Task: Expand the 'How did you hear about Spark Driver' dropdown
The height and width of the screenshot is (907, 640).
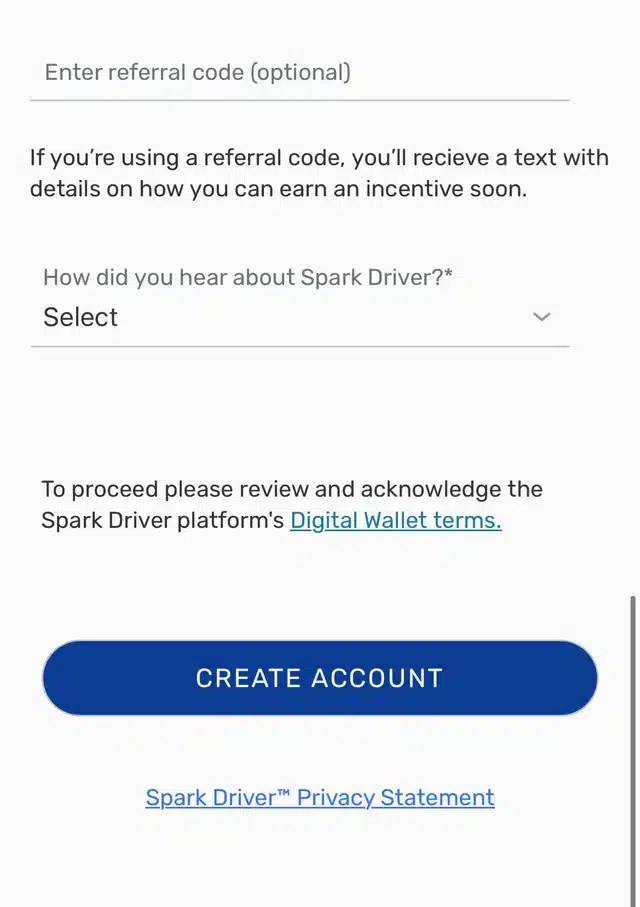Action: [298, 317]
